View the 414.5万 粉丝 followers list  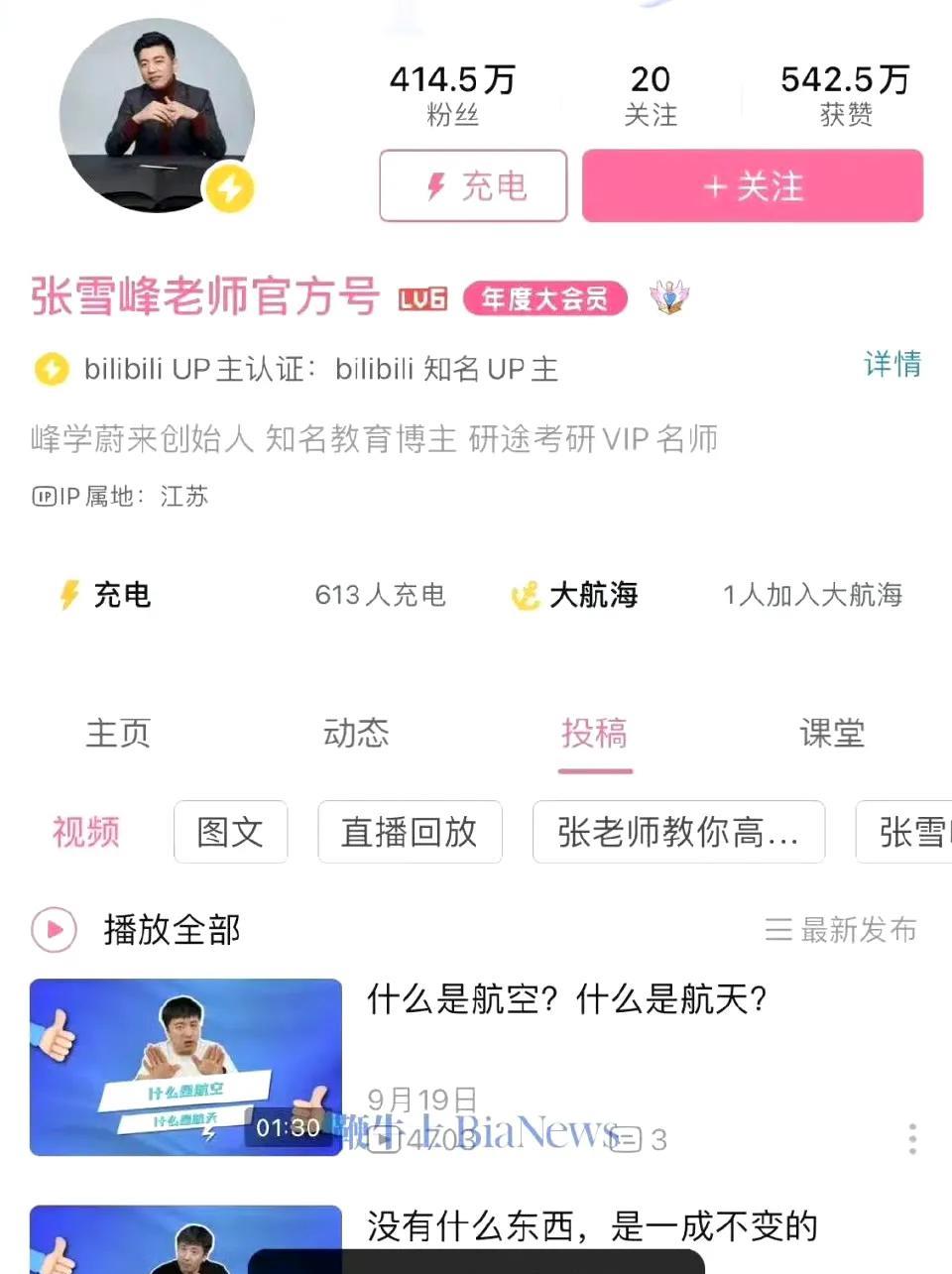[x=452, y=95]
